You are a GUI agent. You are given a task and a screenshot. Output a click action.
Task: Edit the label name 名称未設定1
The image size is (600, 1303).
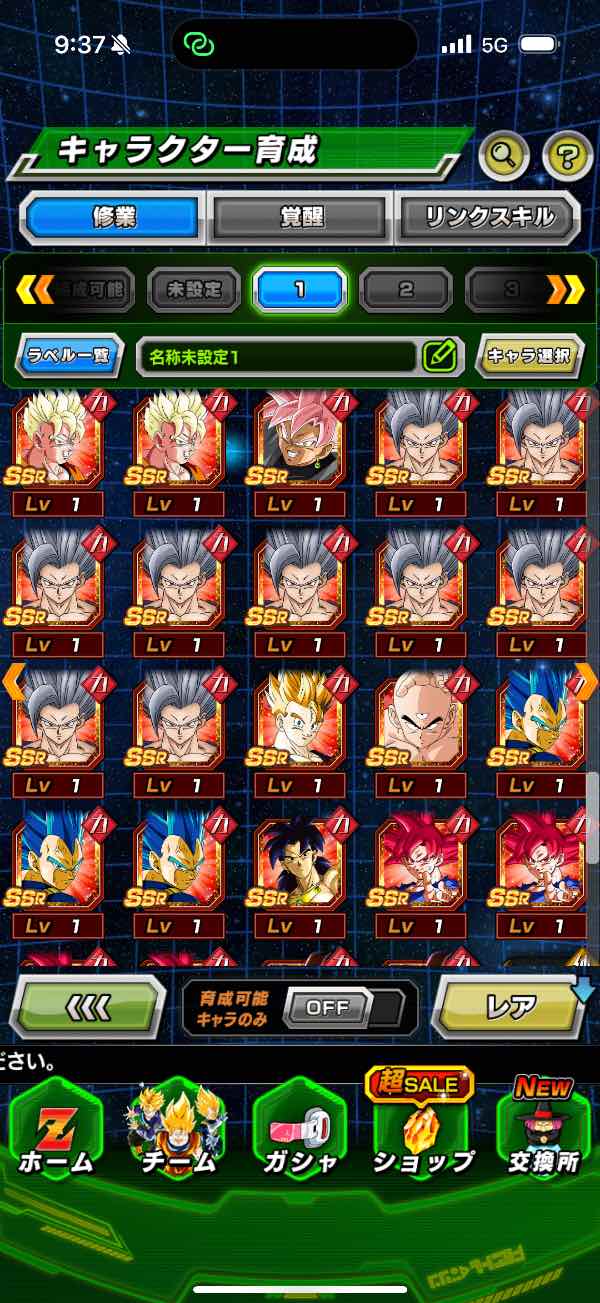[440, 356]
